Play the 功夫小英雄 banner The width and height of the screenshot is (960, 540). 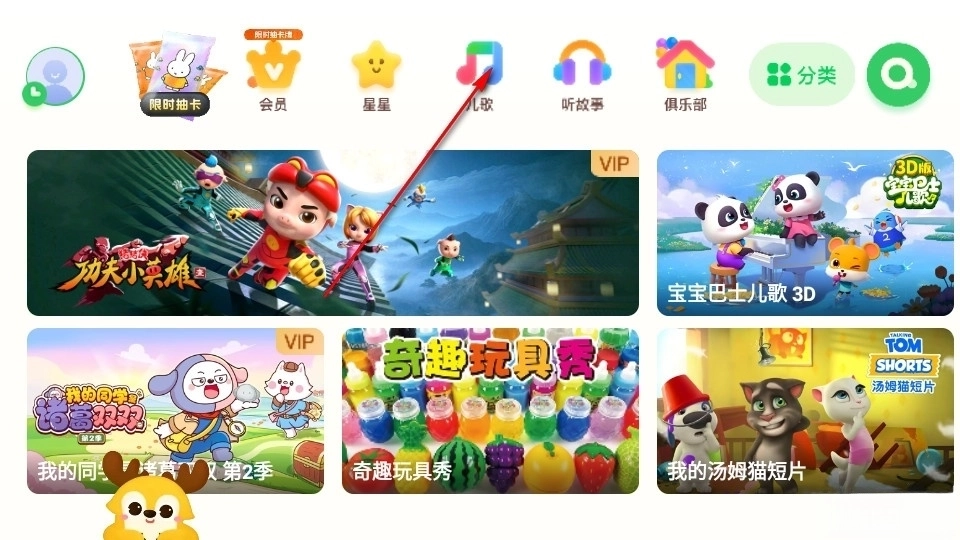[x=332, y=233]
